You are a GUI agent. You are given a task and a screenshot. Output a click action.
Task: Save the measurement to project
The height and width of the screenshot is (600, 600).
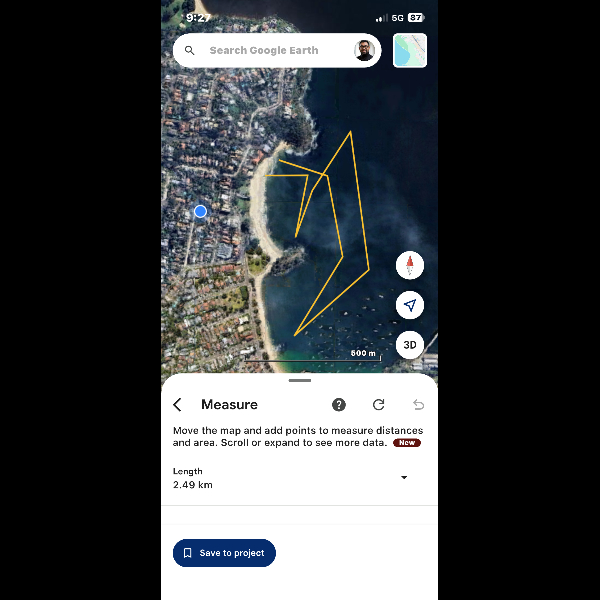(224, 553)
